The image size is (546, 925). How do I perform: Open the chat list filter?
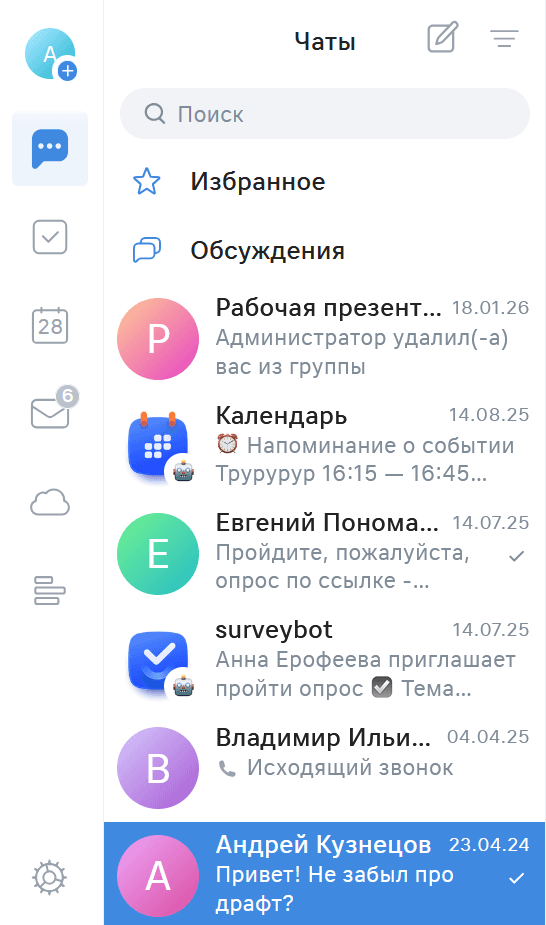click(504, 39)
